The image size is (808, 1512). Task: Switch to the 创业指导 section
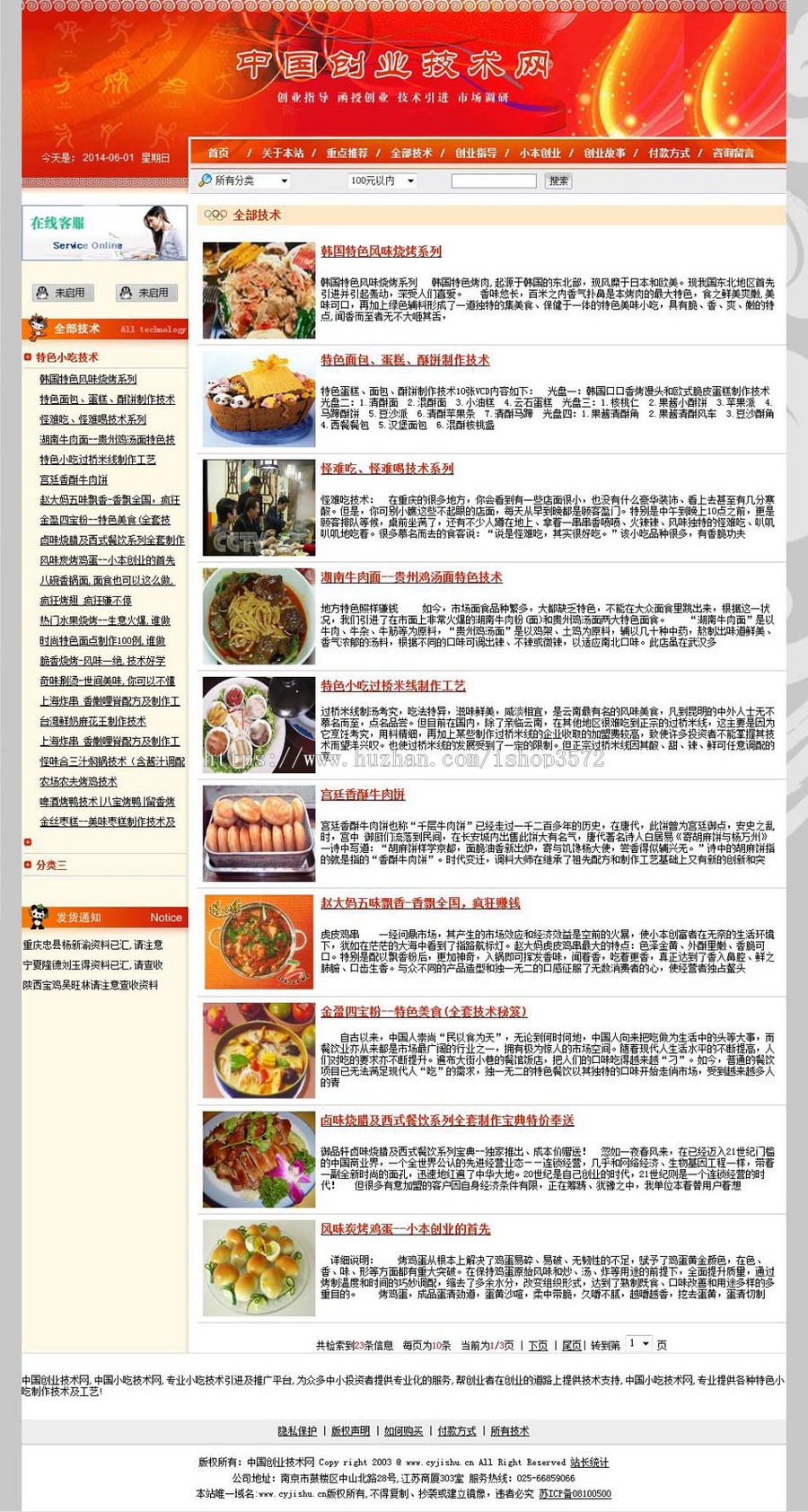click(476, 154)
